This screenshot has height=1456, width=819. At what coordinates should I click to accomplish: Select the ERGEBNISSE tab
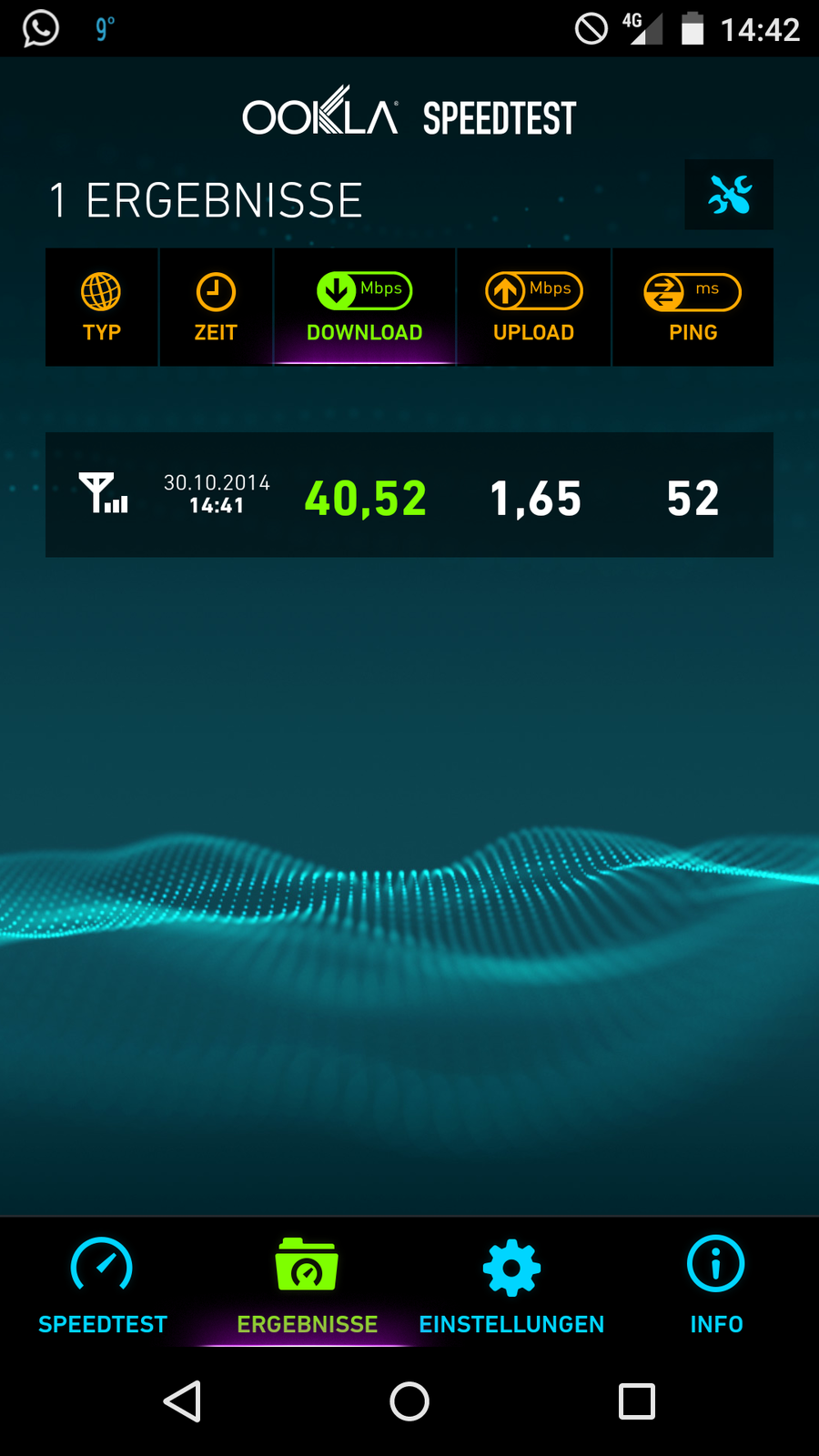[x=308, y=1285]
